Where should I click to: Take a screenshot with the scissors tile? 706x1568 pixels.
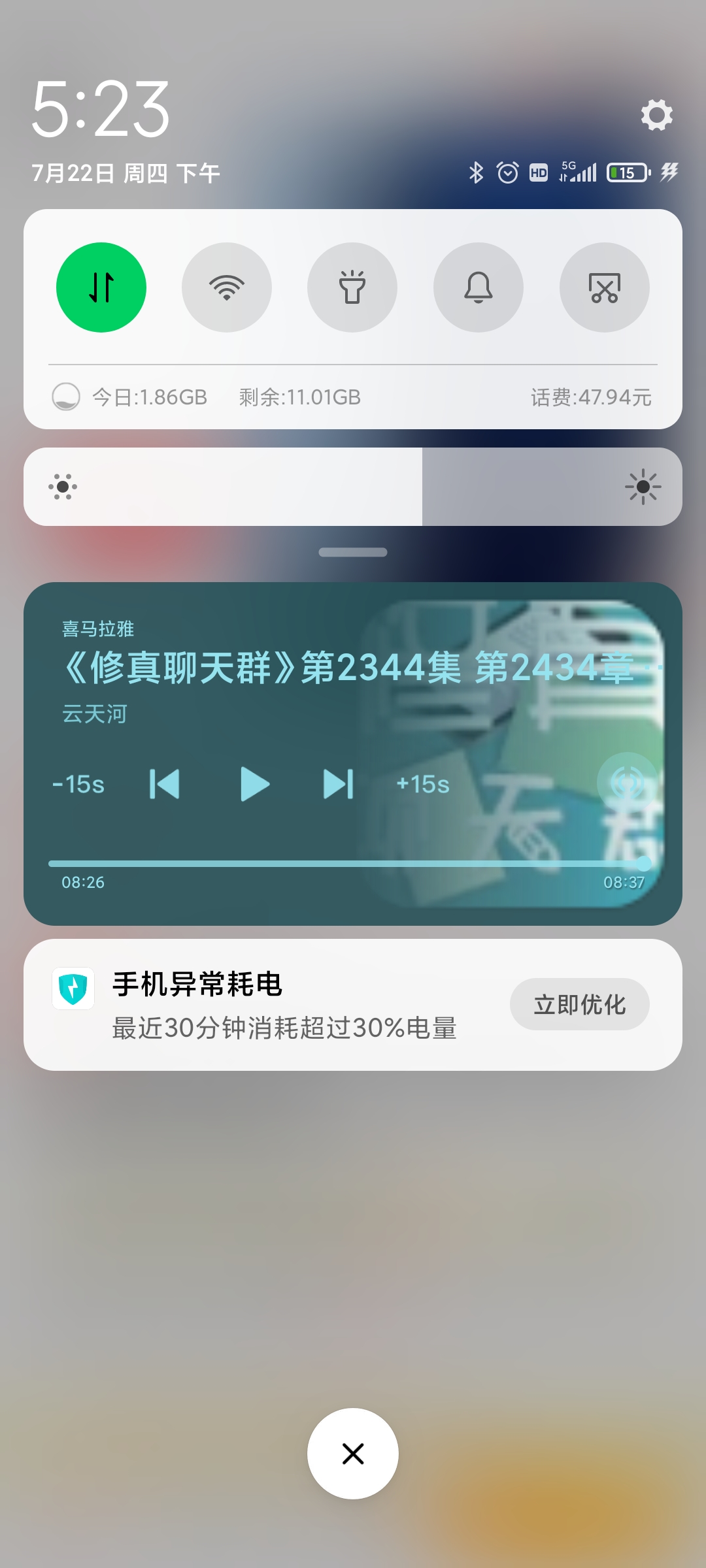pos(605,287)
